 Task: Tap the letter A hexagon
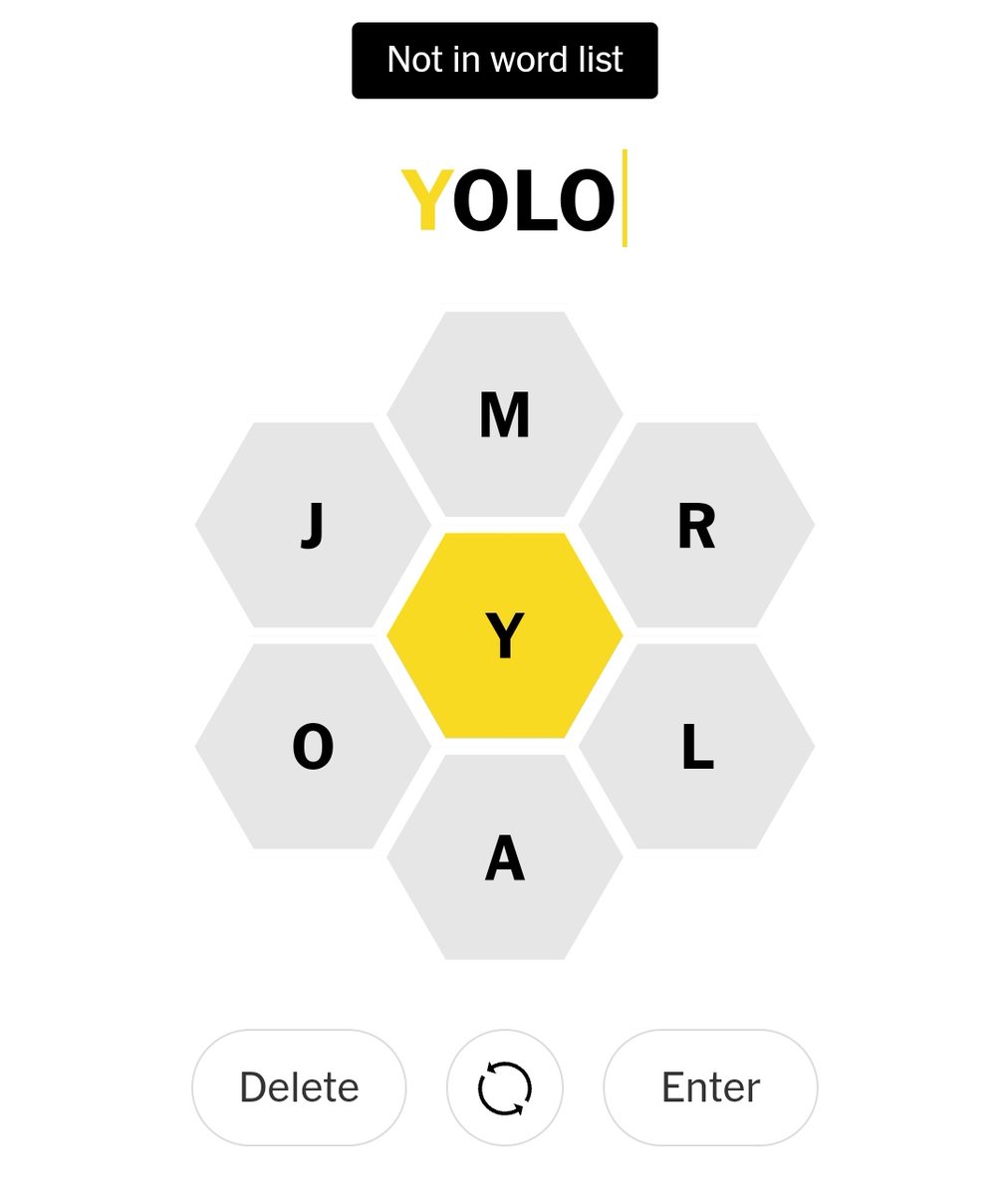click(x=505, y=856)
